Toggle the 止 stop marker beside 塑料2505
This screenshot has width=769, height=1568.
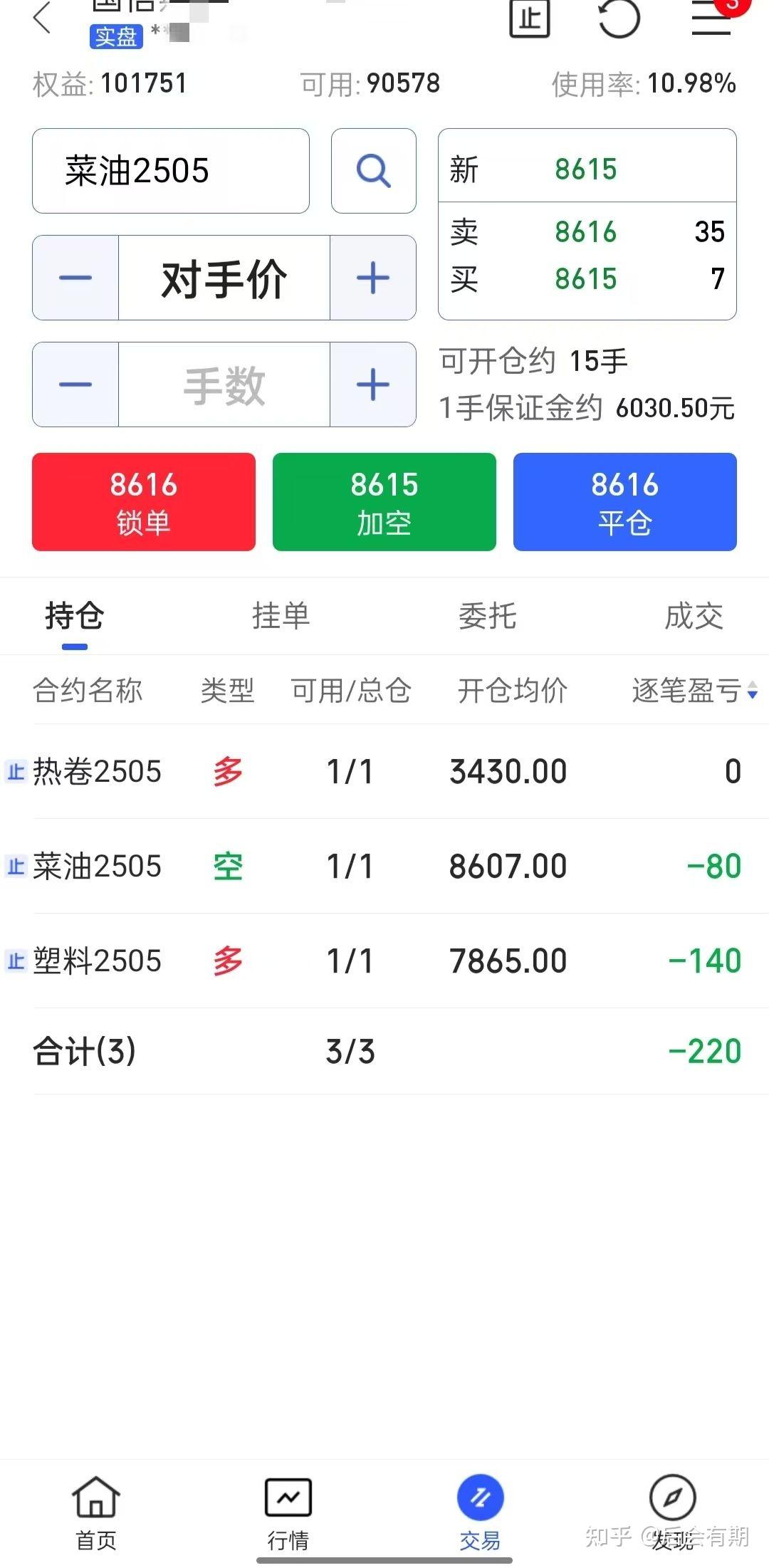14,961
